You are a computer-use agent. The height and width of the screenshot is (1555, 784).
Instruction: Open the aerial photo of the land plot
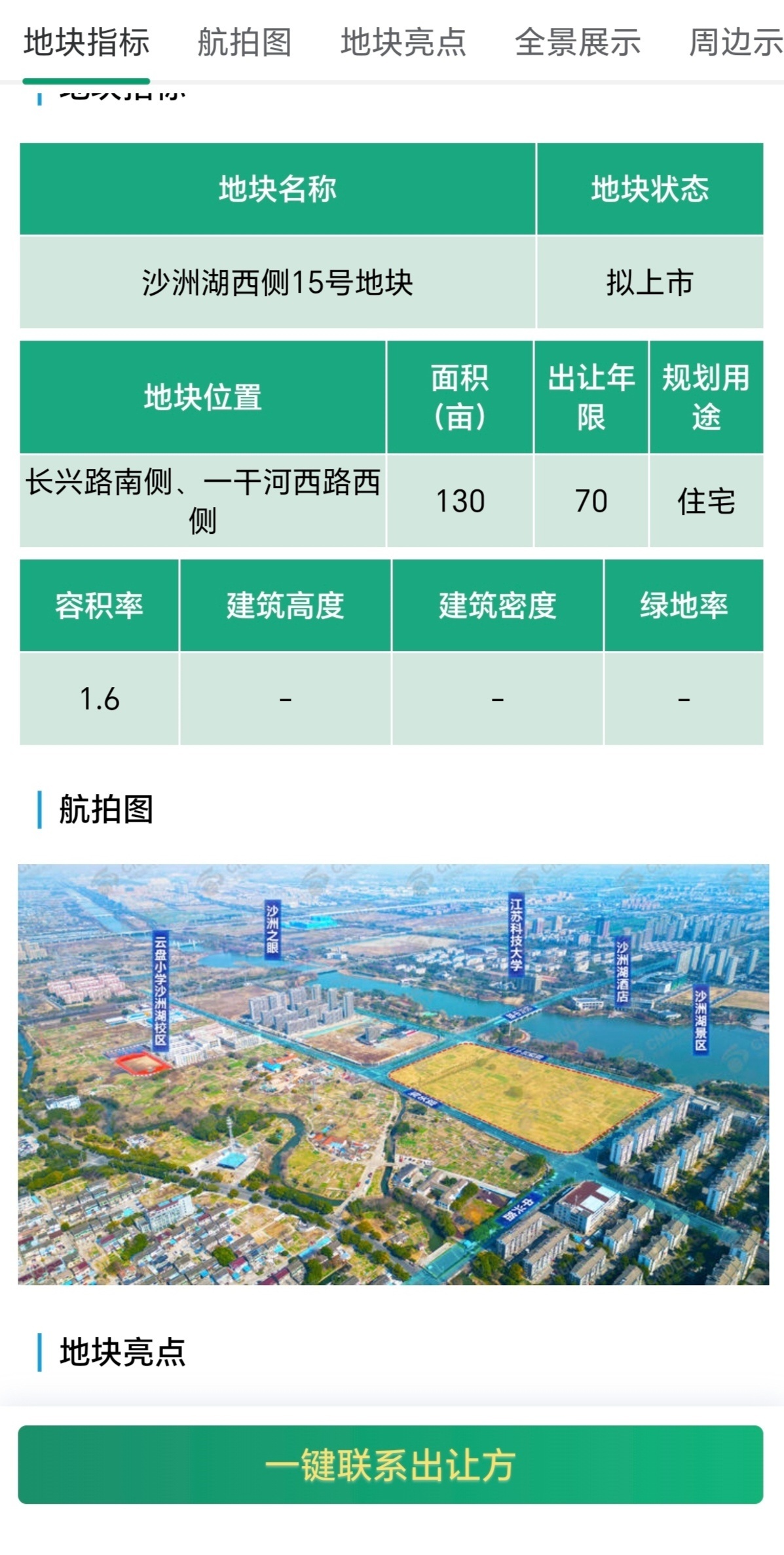click(x=393, y=1074)
